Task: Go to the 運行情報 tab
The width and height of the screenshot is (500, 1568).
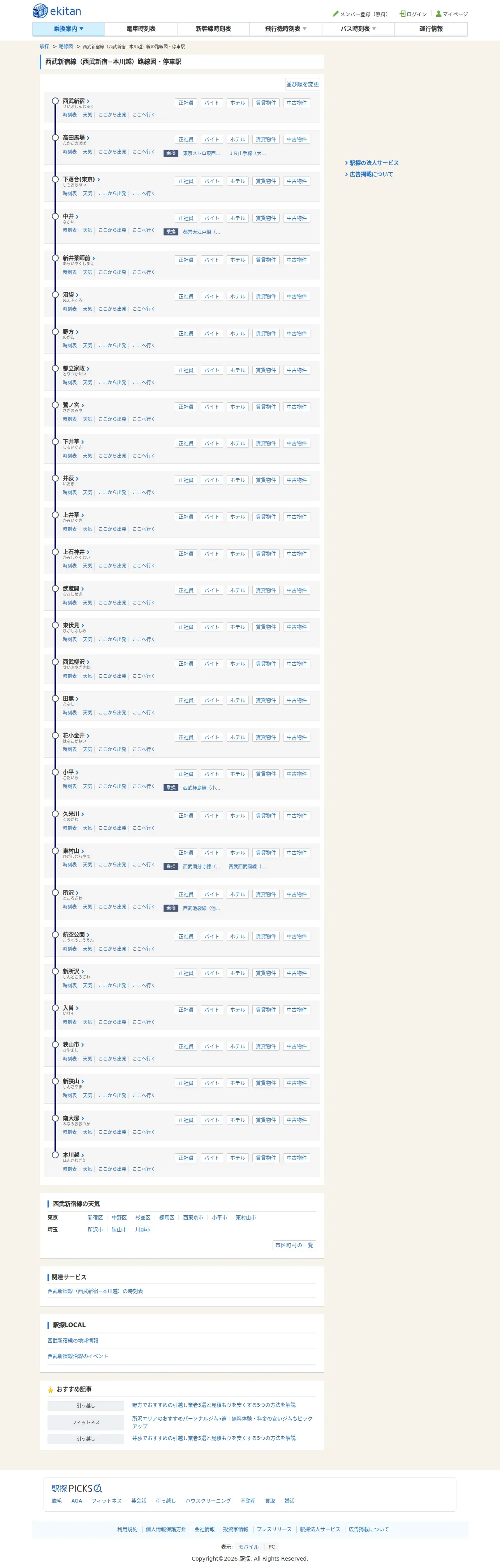Action: pyautogui.click(x=431, y=28)
